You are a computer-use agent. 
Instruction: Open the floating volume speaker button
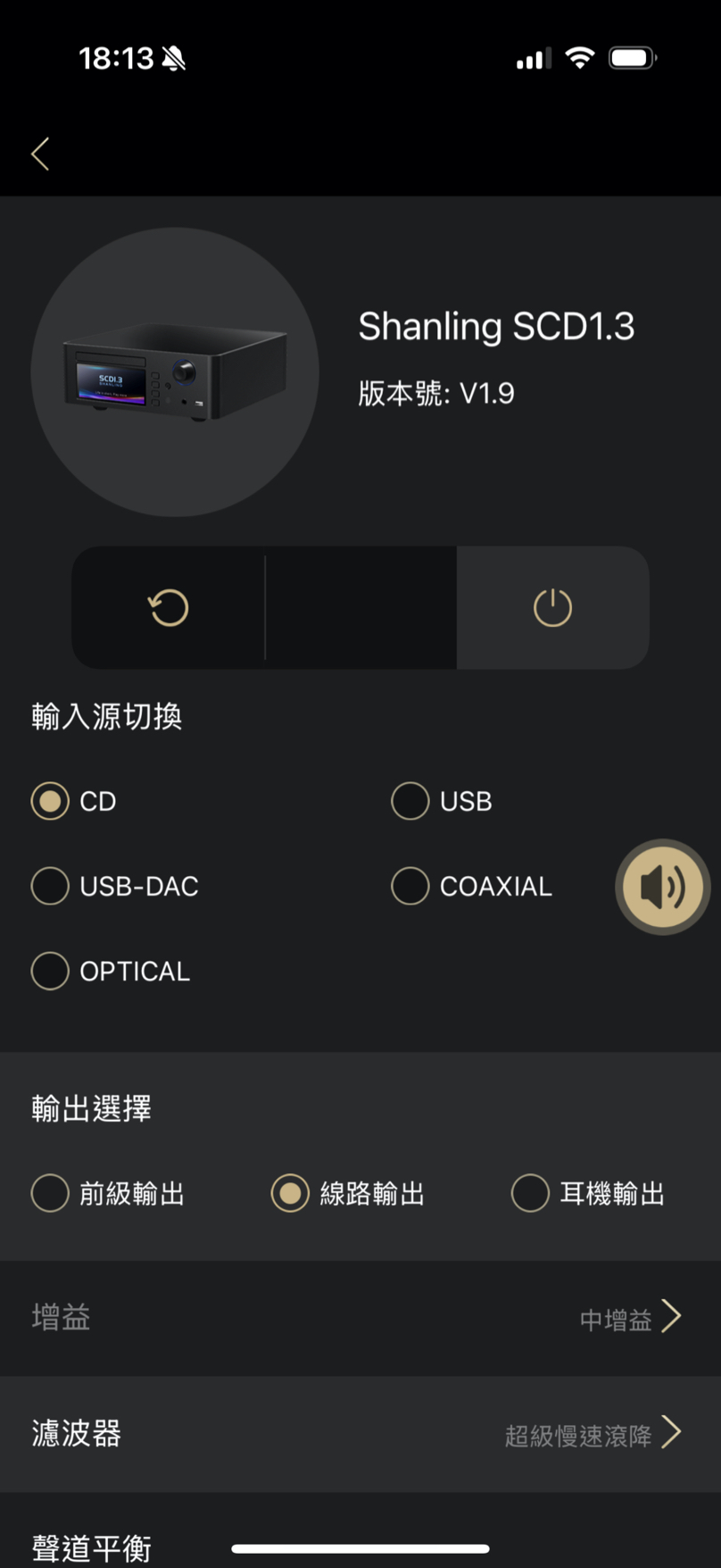(x=662, y=887)
